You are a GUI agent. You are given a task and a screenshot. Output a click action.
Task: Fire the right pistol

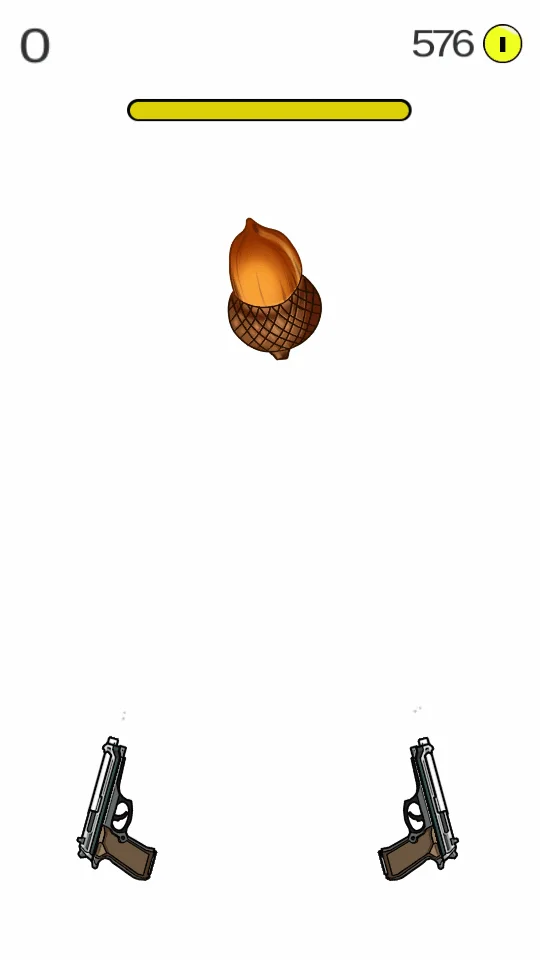click(418, 809)
